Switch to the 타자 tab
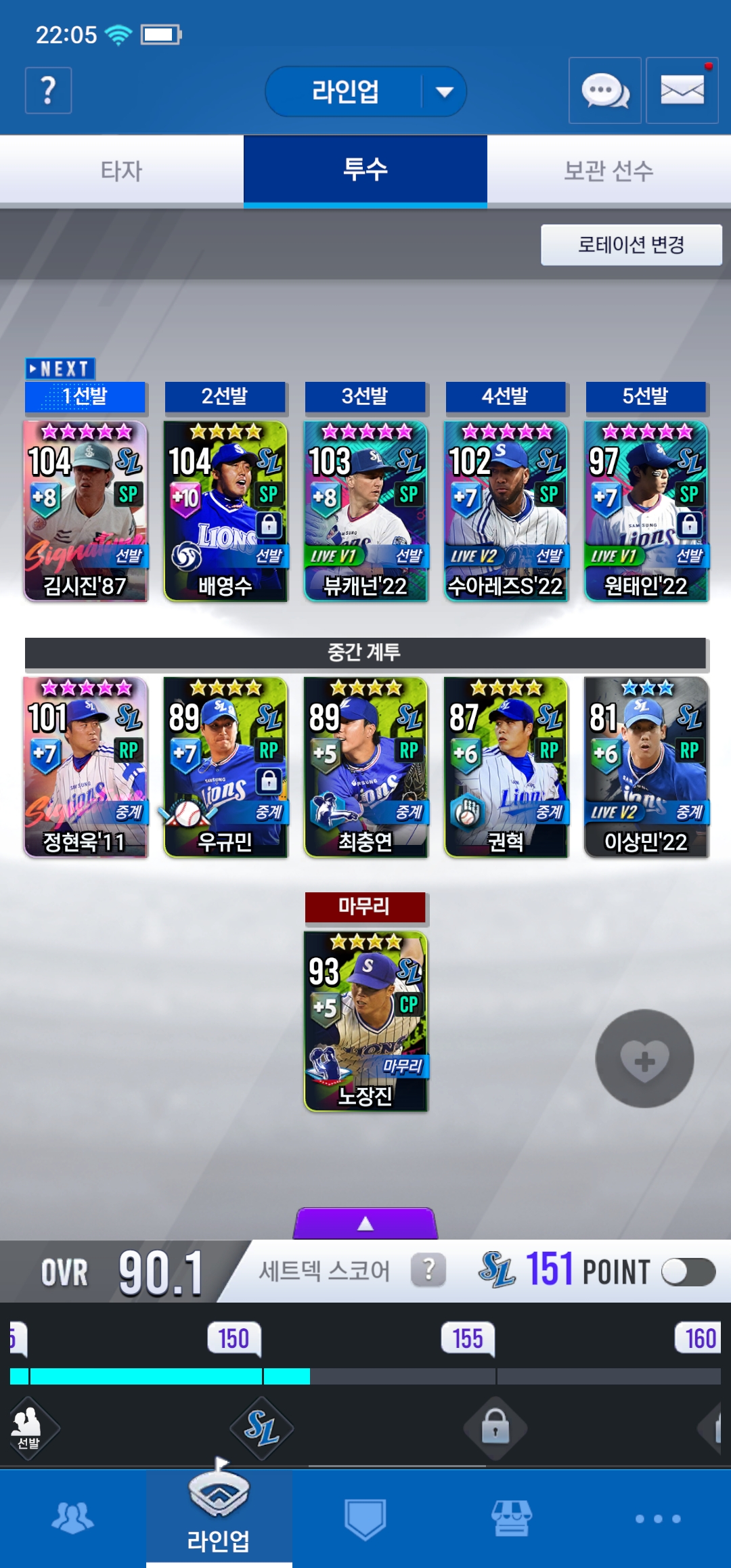 pyautogui.click(x=122, y=170)
